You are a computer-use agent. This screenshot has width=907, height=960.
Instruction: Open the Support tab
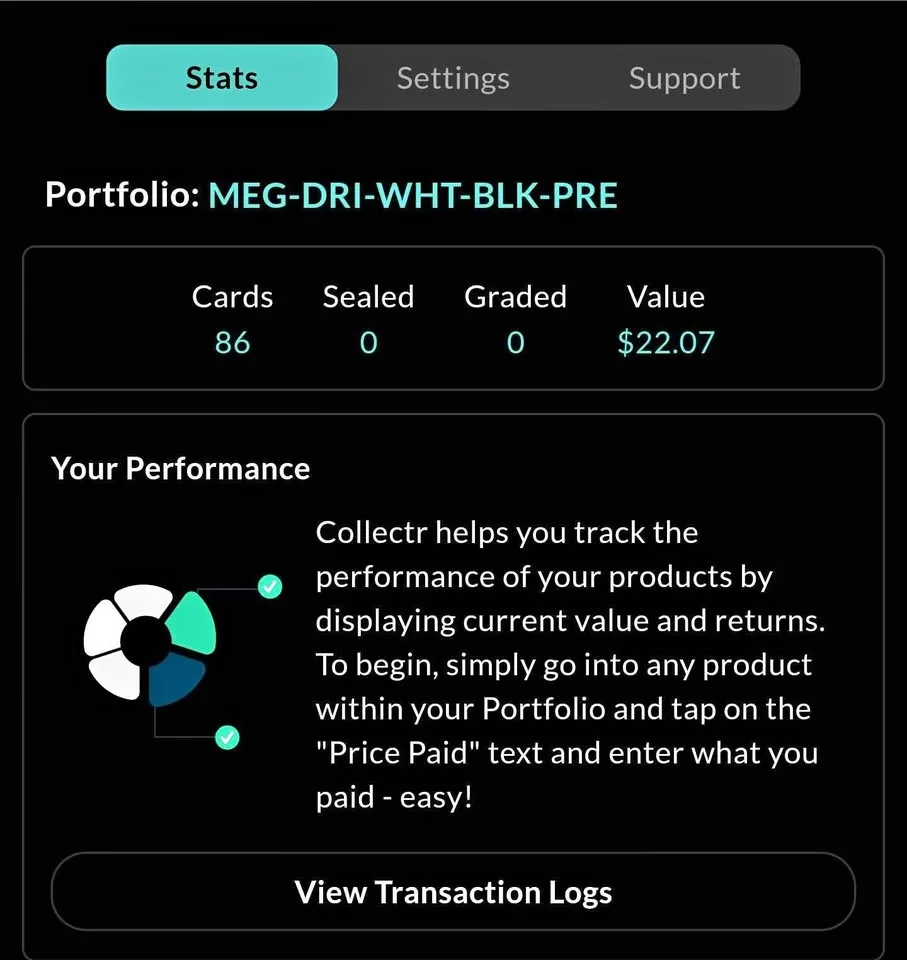coord(684,78)
